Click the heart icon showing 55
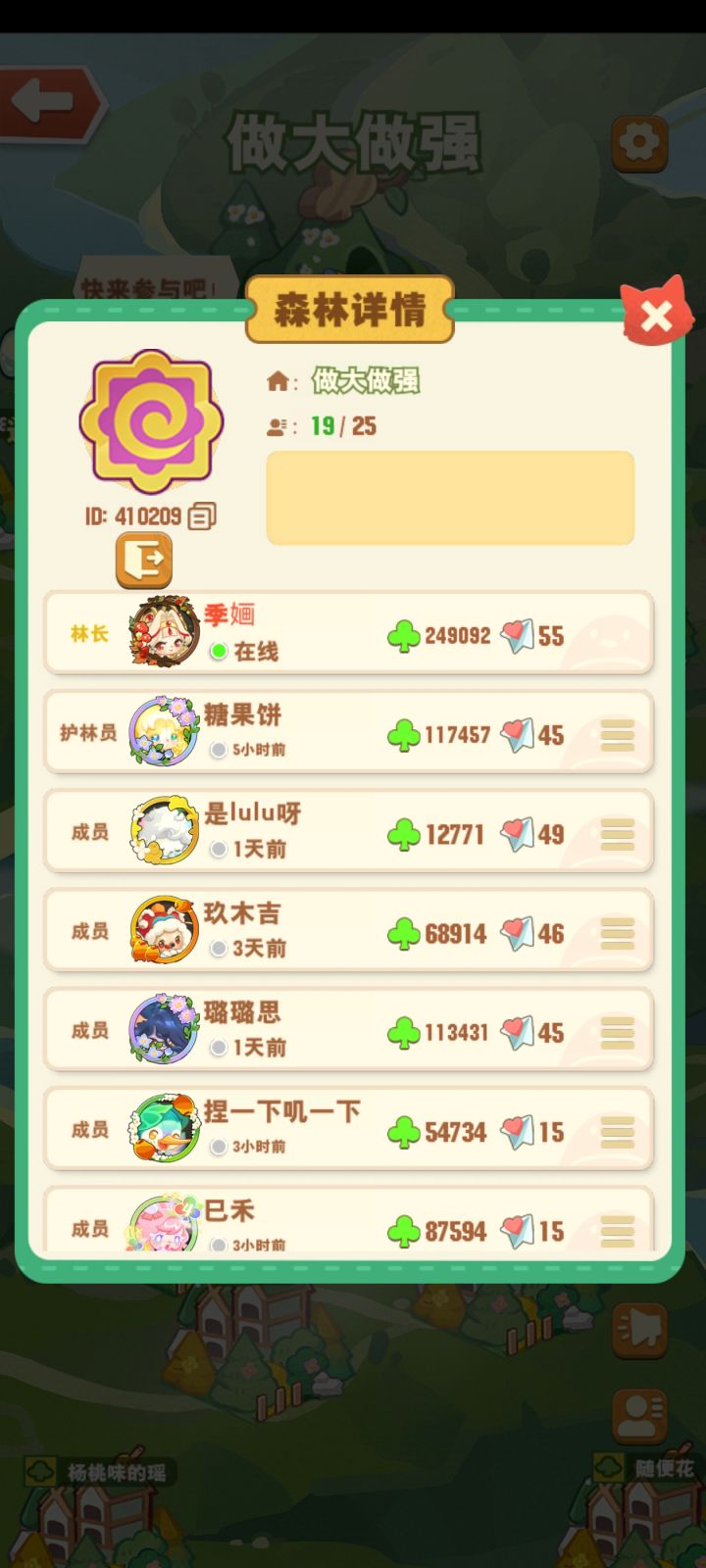 [x=516, y=635]
